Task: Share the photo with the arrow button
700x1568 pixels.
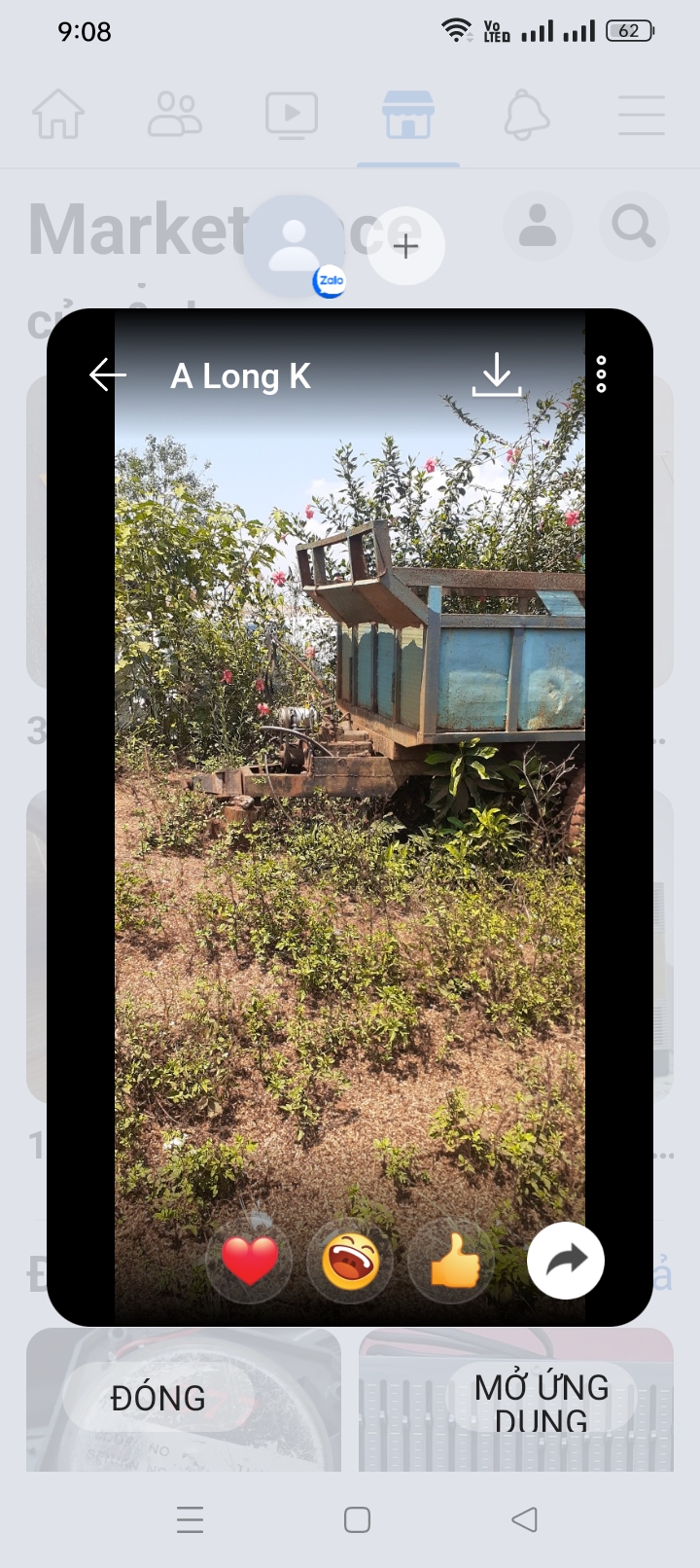Action: 566,1261
